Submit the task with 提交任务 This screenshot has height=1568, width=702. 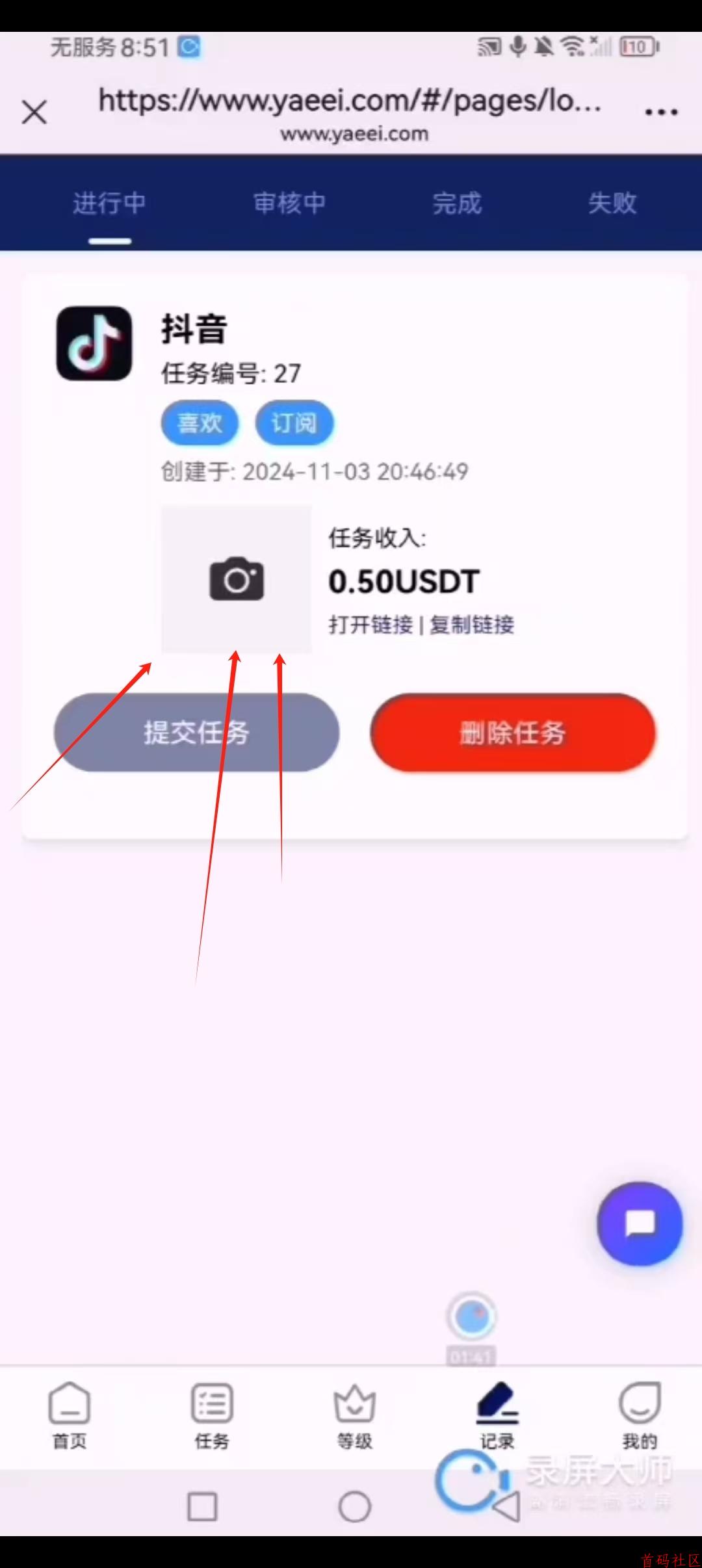click(196, 733)
